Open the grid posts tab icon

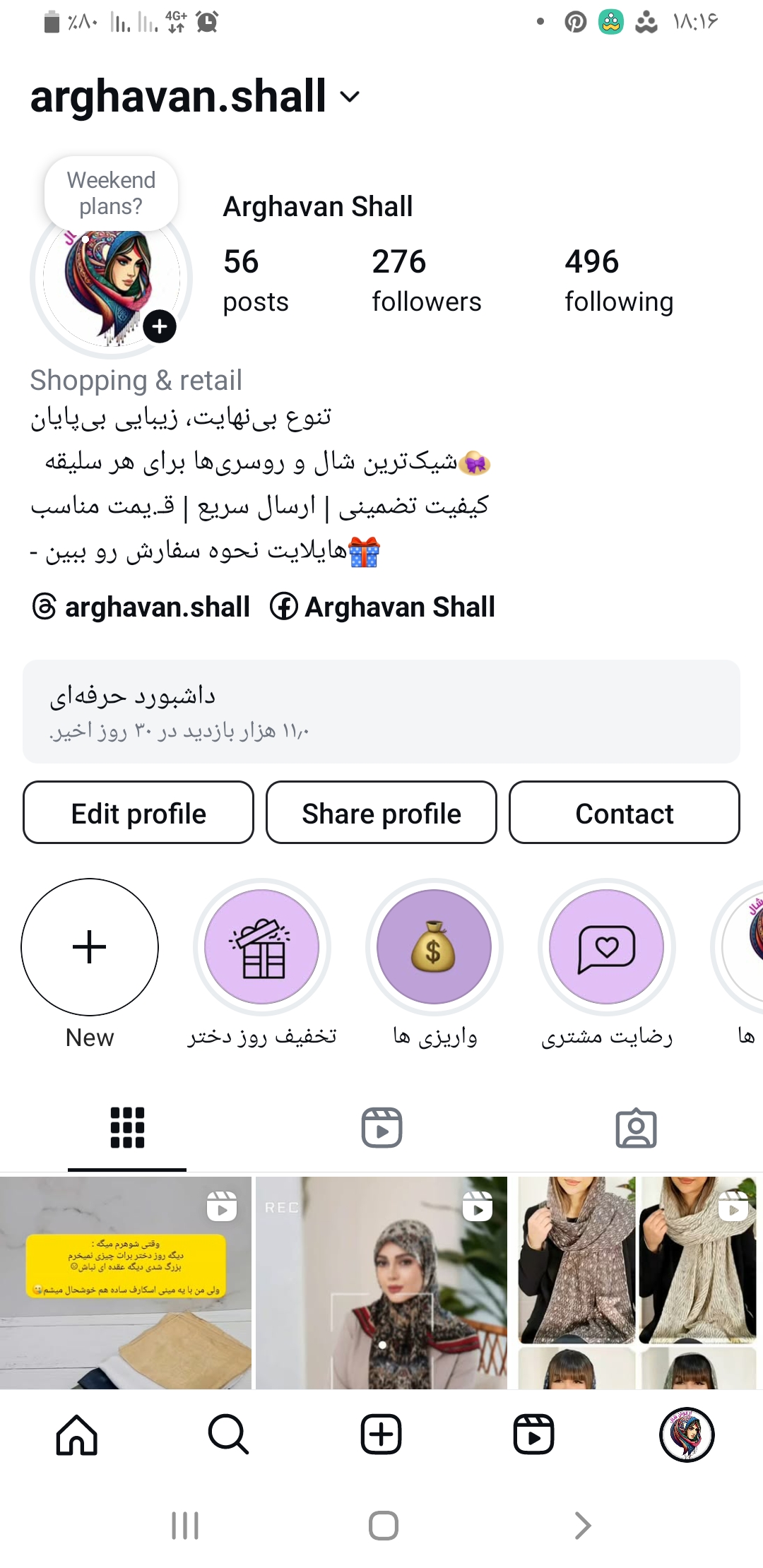[127, 1127]
